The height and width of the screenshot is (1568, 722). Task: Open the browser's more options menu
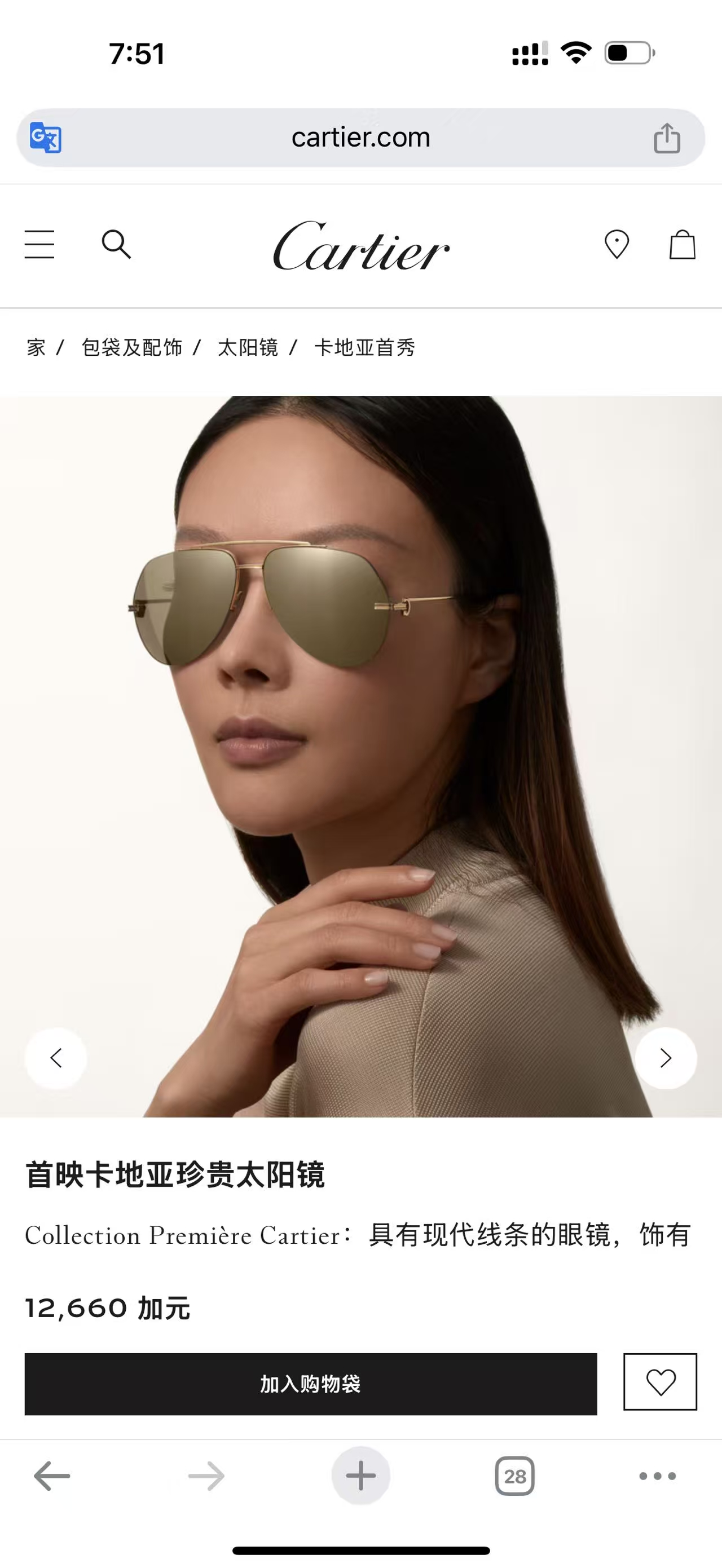658,1476
